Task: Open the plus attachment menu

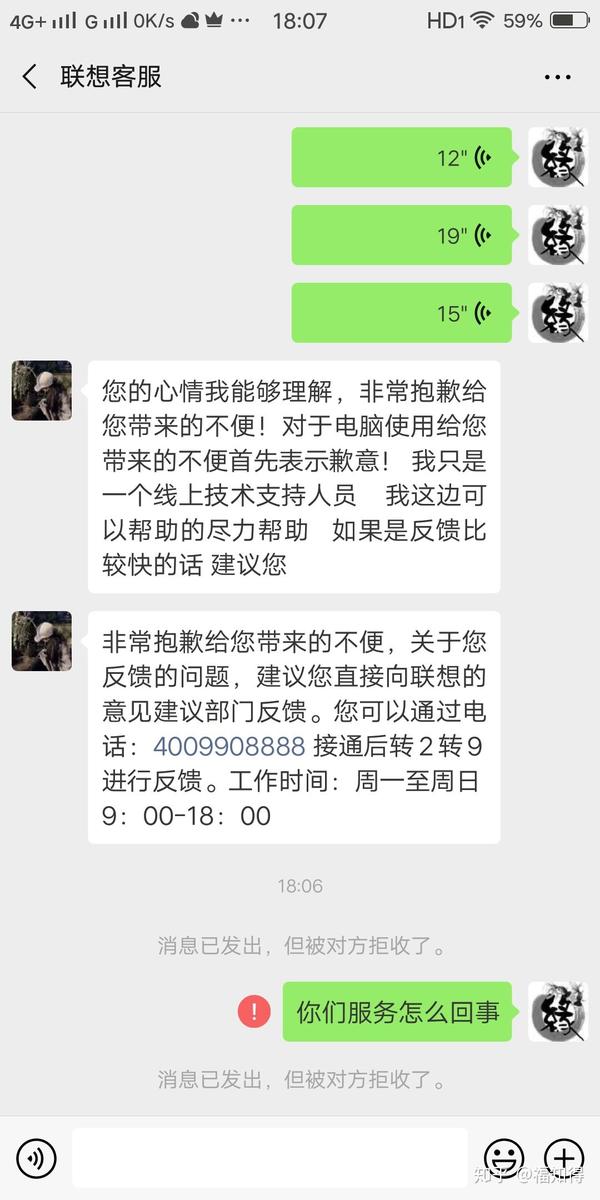Action: pos(564,1159)
